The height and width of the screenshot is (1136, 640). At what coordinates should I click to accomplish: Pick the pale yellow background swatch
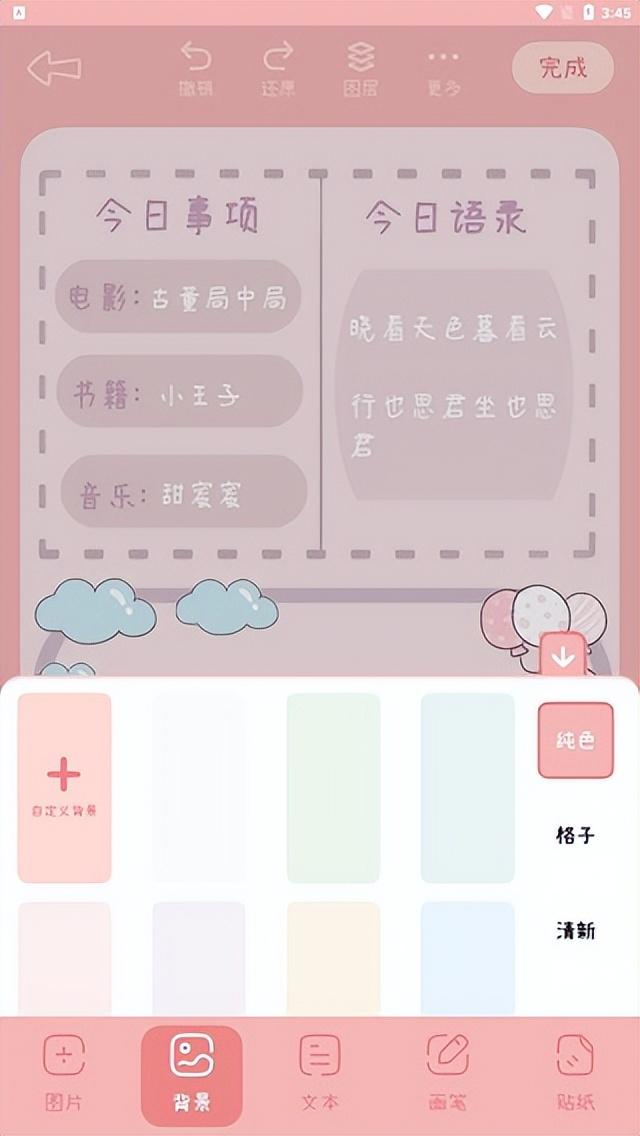[333, 958]
